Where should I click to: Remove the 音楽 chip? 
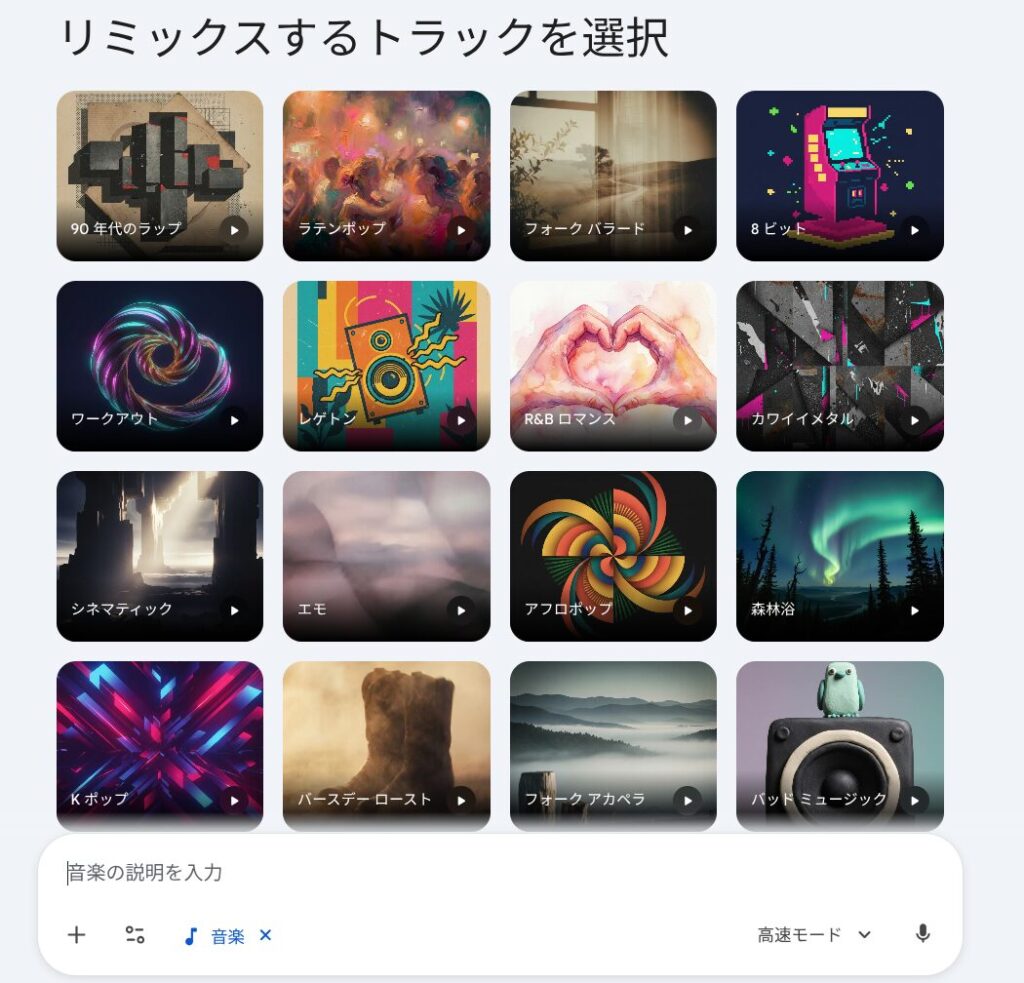[x=265, y=935]
